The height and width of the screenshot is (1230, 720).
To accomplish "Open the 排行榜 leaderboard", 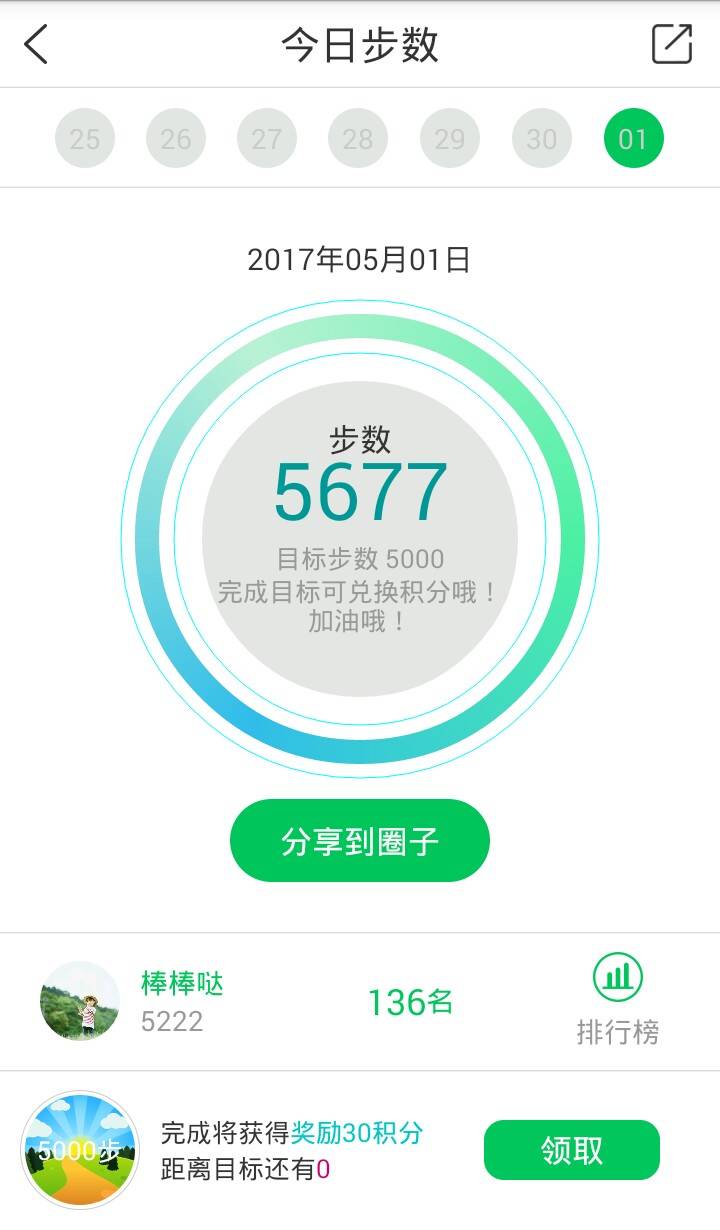I will [617, 1000].
